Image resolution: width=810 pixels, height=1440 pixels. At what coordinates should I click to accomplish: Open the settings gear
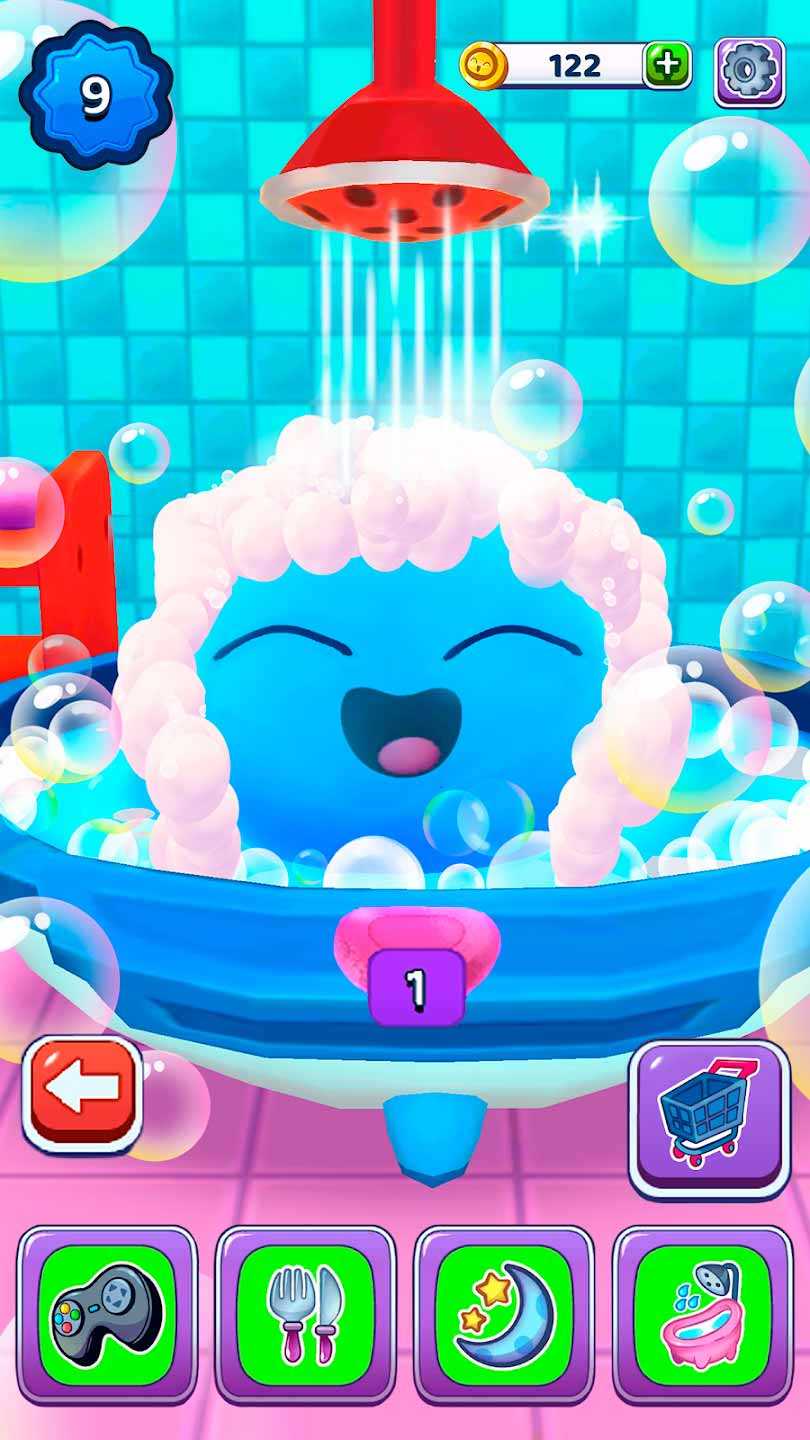pyautogui.click(x=749, y=71)
